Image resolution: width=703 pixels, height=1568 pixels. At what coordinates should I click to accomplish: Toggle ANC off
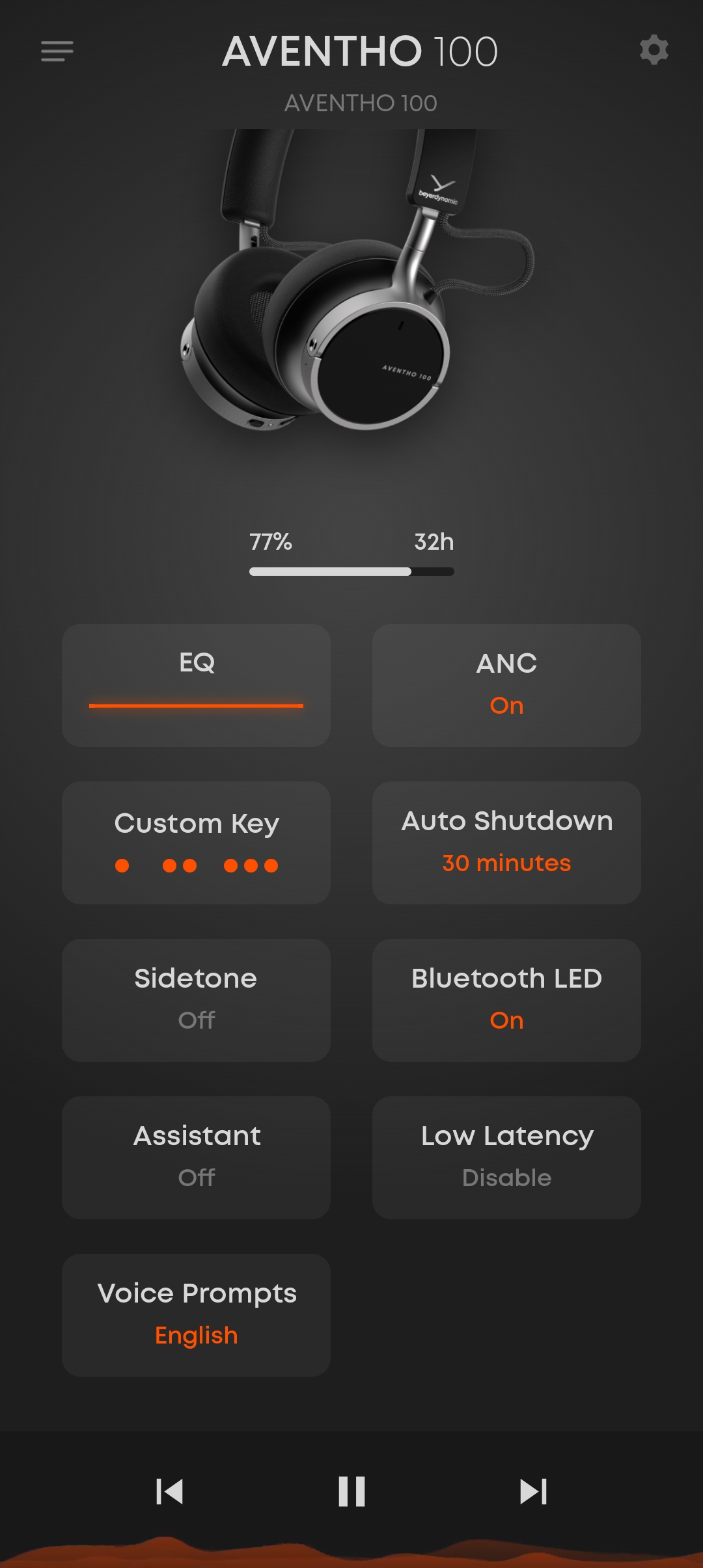pyautogui.click(x=506, y=684)
